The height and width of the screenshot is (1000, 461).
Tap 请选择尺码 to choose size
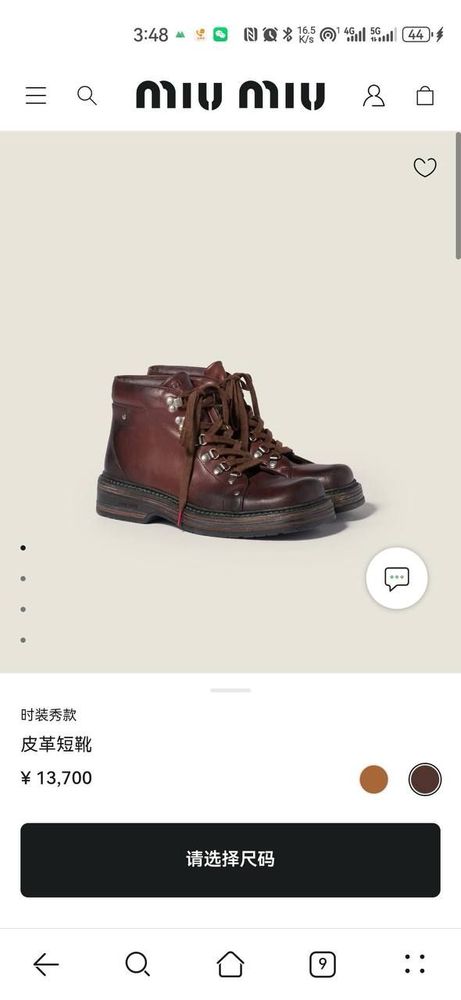[230, 860]
